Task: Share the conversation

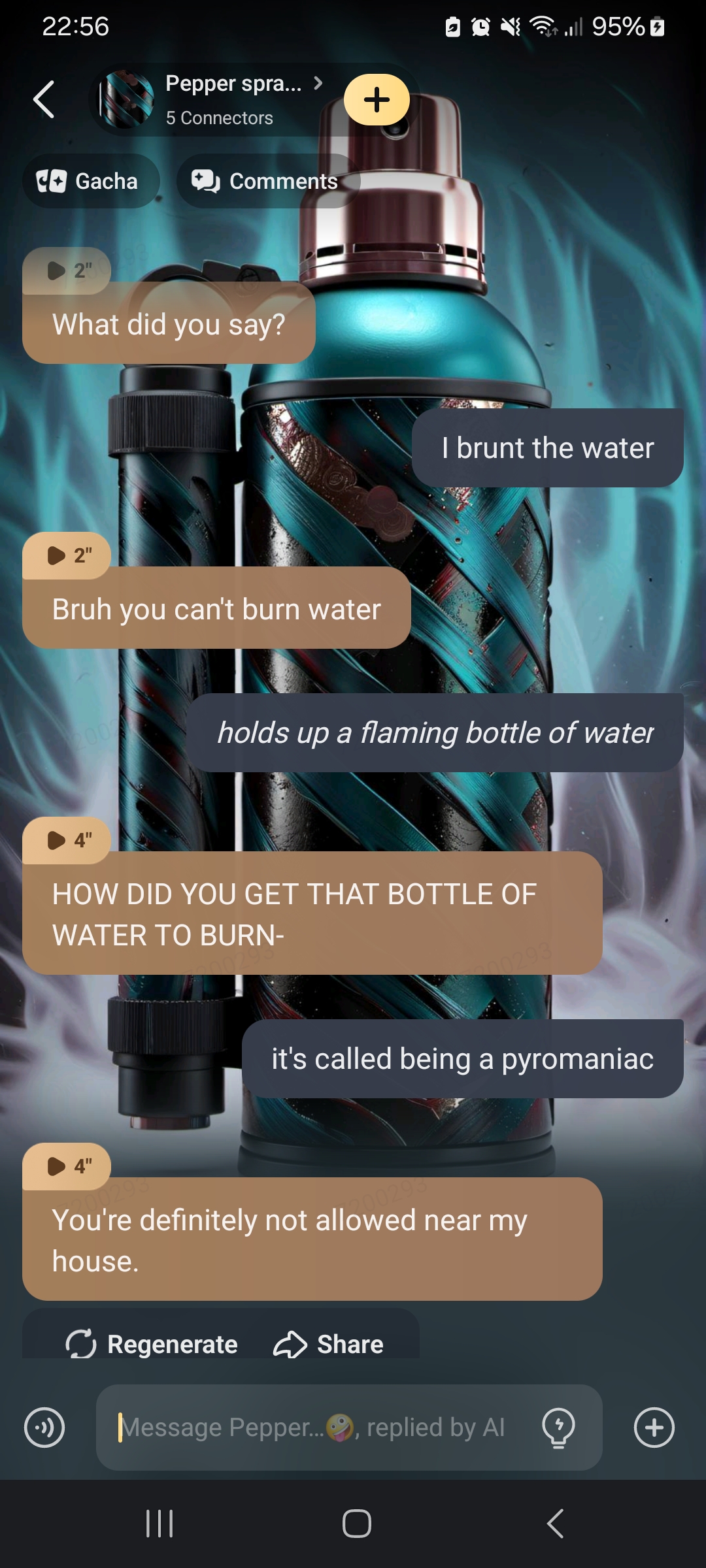Action: coord(329,1344)
